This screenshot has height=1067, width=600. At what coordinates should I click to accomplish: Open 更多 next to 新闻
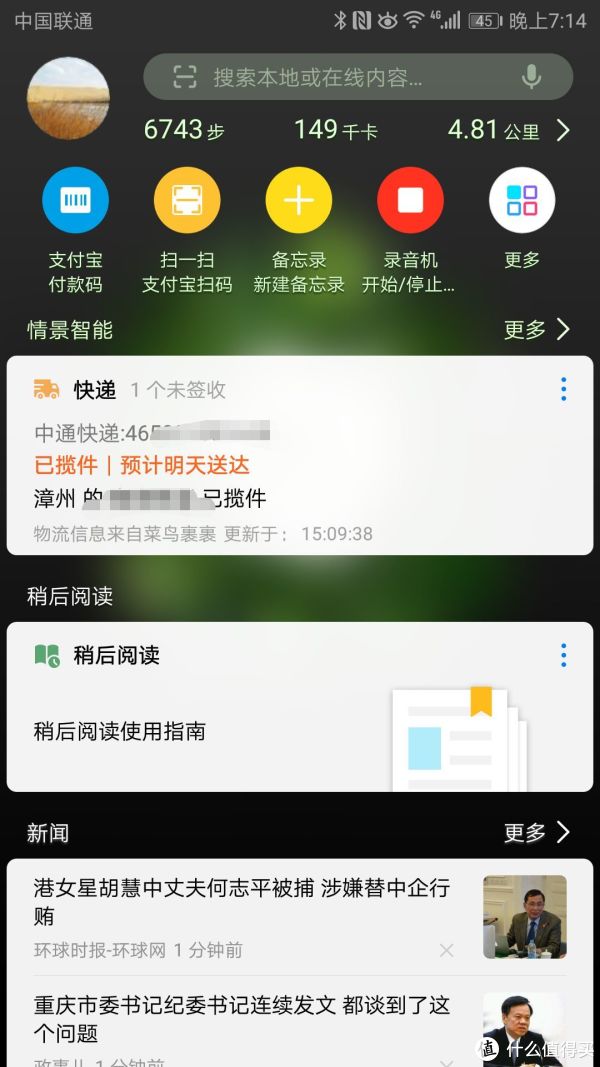click(x=537, y=832)
